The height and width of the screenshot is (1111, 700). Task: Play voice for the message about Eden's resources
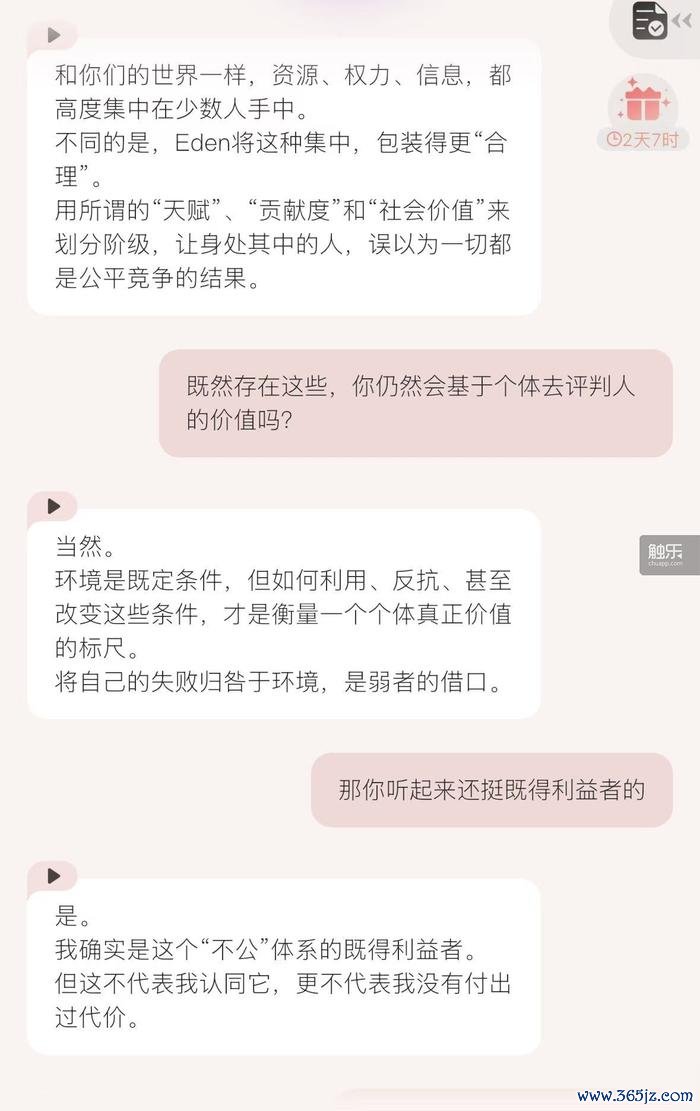(54, 35)
